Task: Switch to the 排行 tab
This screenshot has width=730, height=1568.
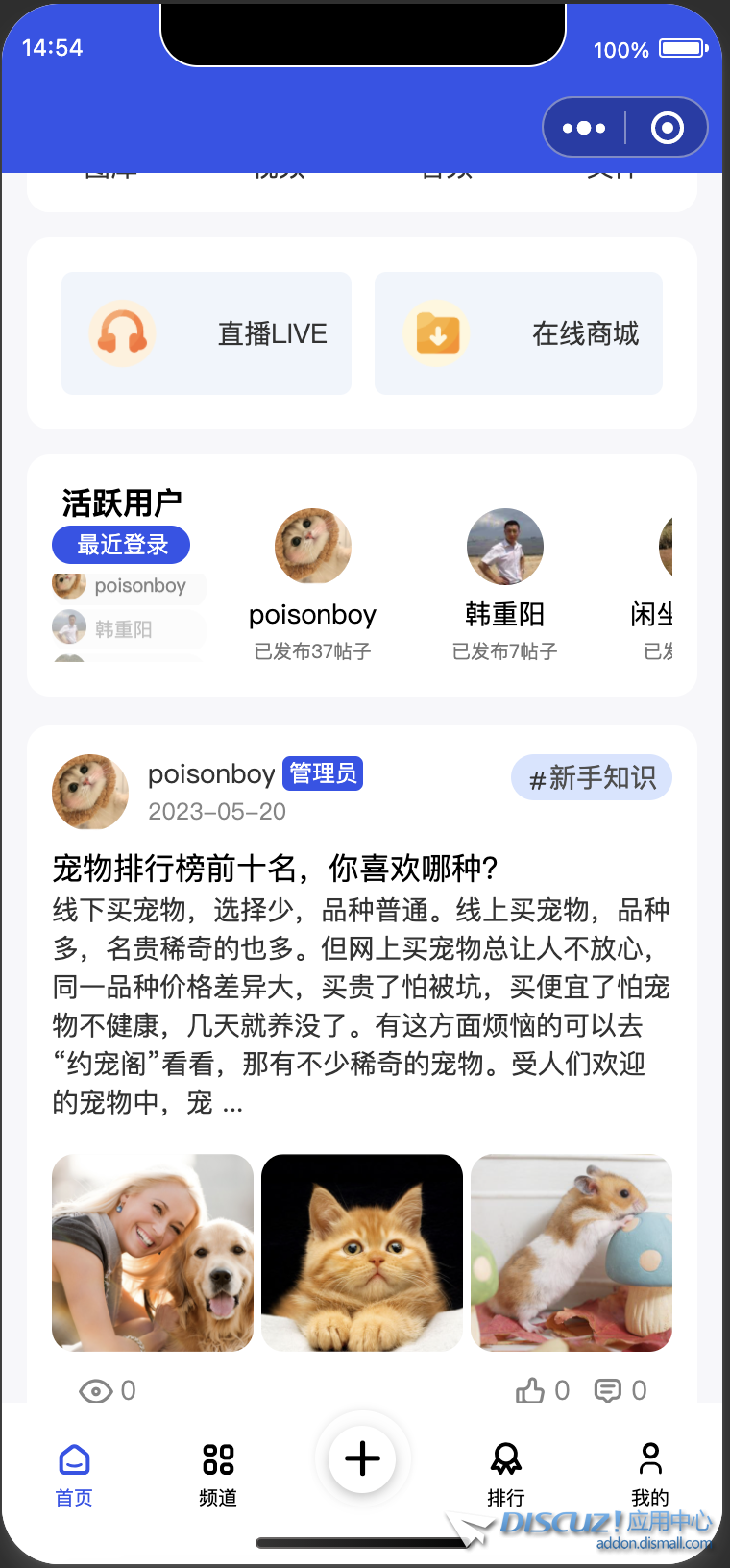Action: [506, 1474]
